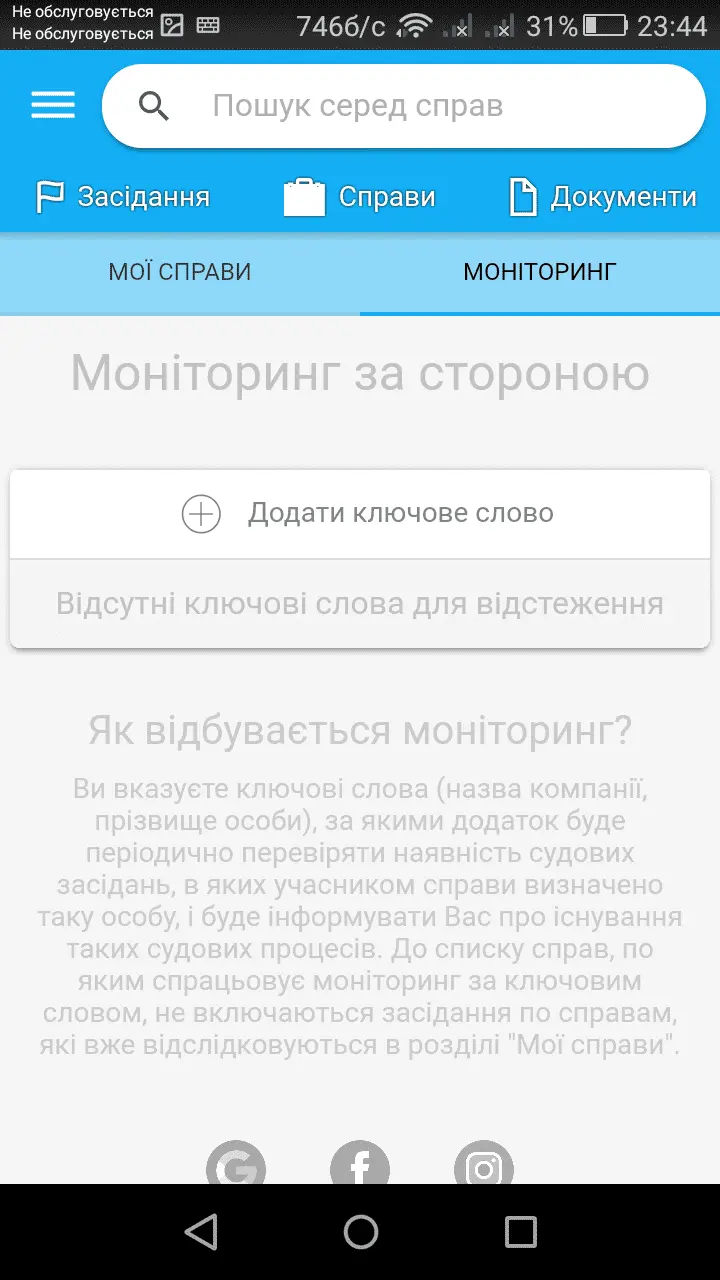Switch to the МОЇ СПРАВИ tab
The image size is (720, 1280).
[180, 272]
